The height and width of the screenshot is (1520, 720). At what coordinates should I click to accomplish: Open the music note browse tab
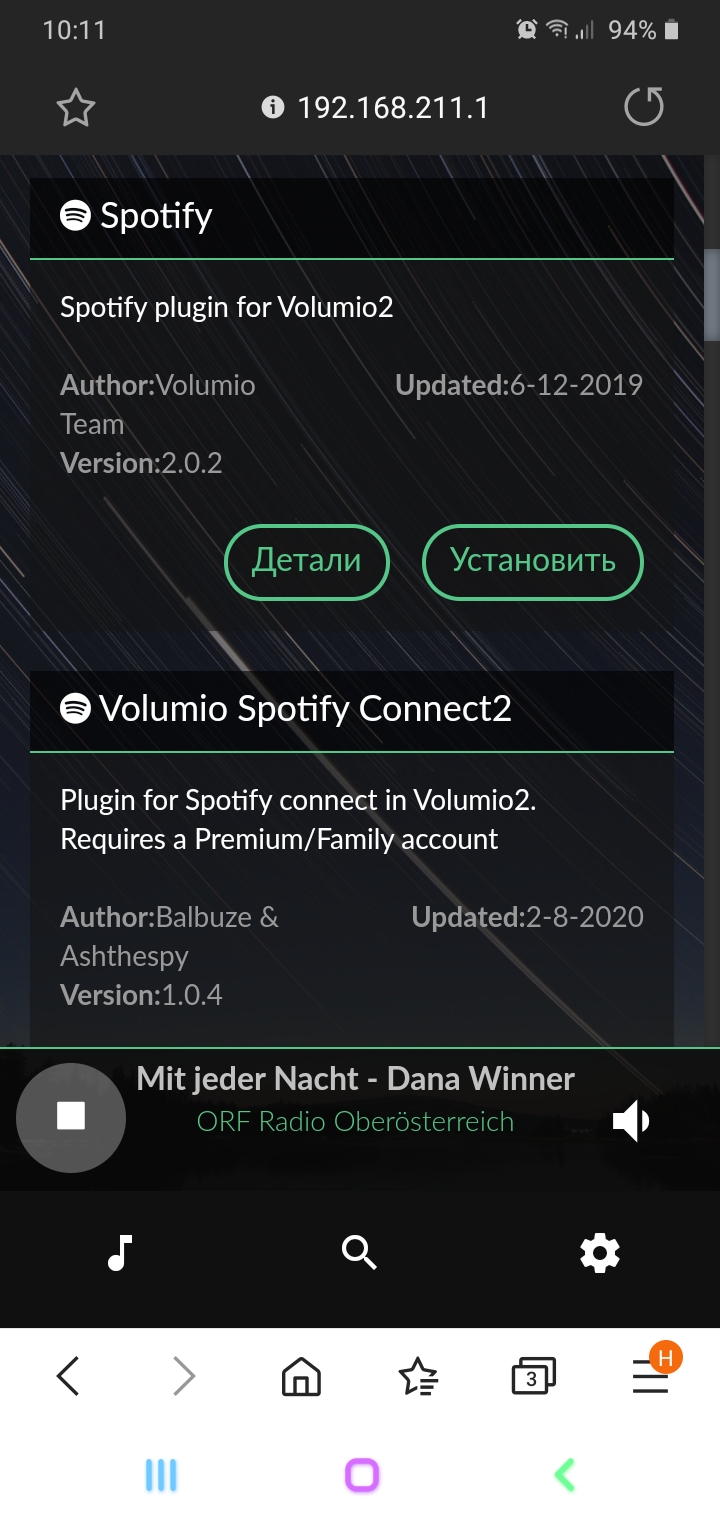tap(120, 1252)
